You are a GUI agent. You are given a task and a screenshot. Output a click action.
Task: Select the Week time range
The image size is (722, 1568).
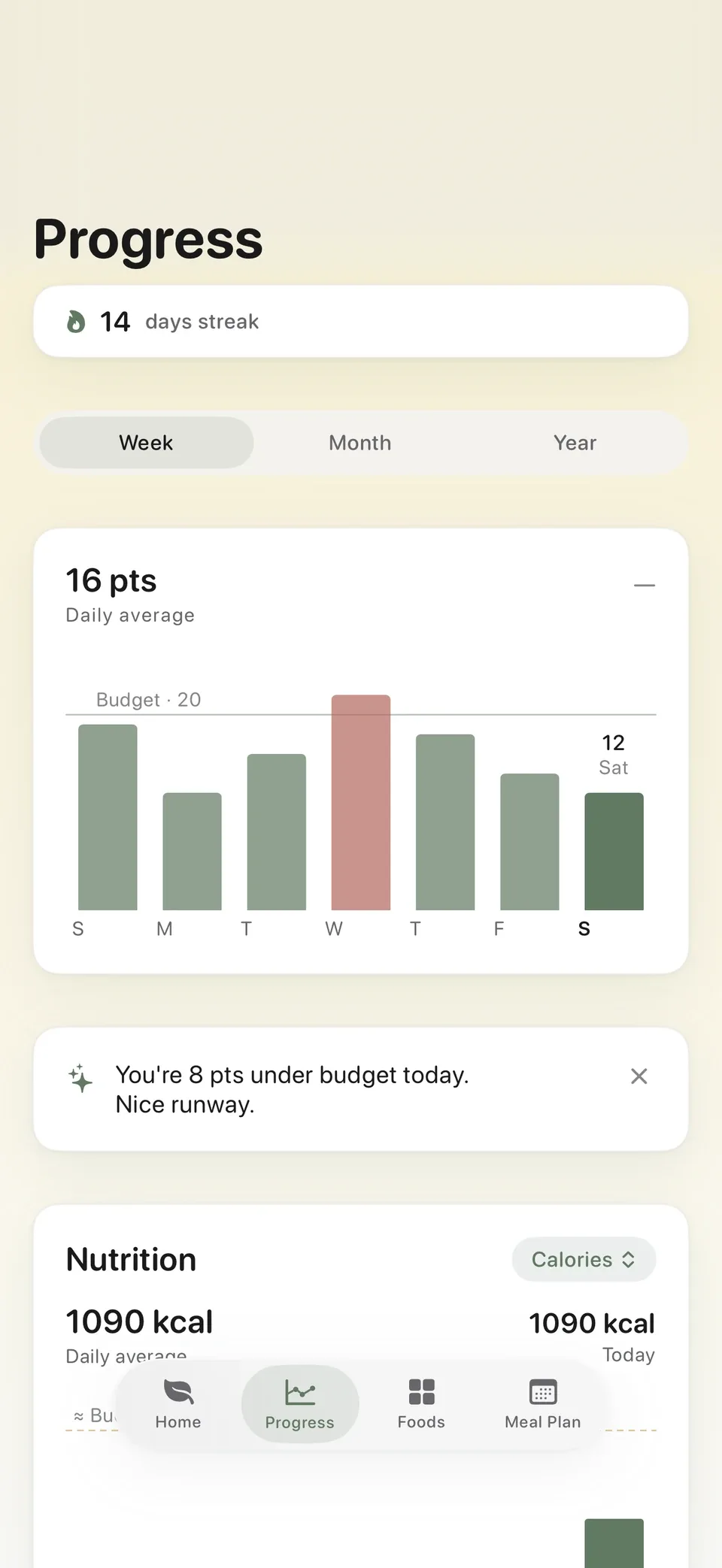[147, 443]
